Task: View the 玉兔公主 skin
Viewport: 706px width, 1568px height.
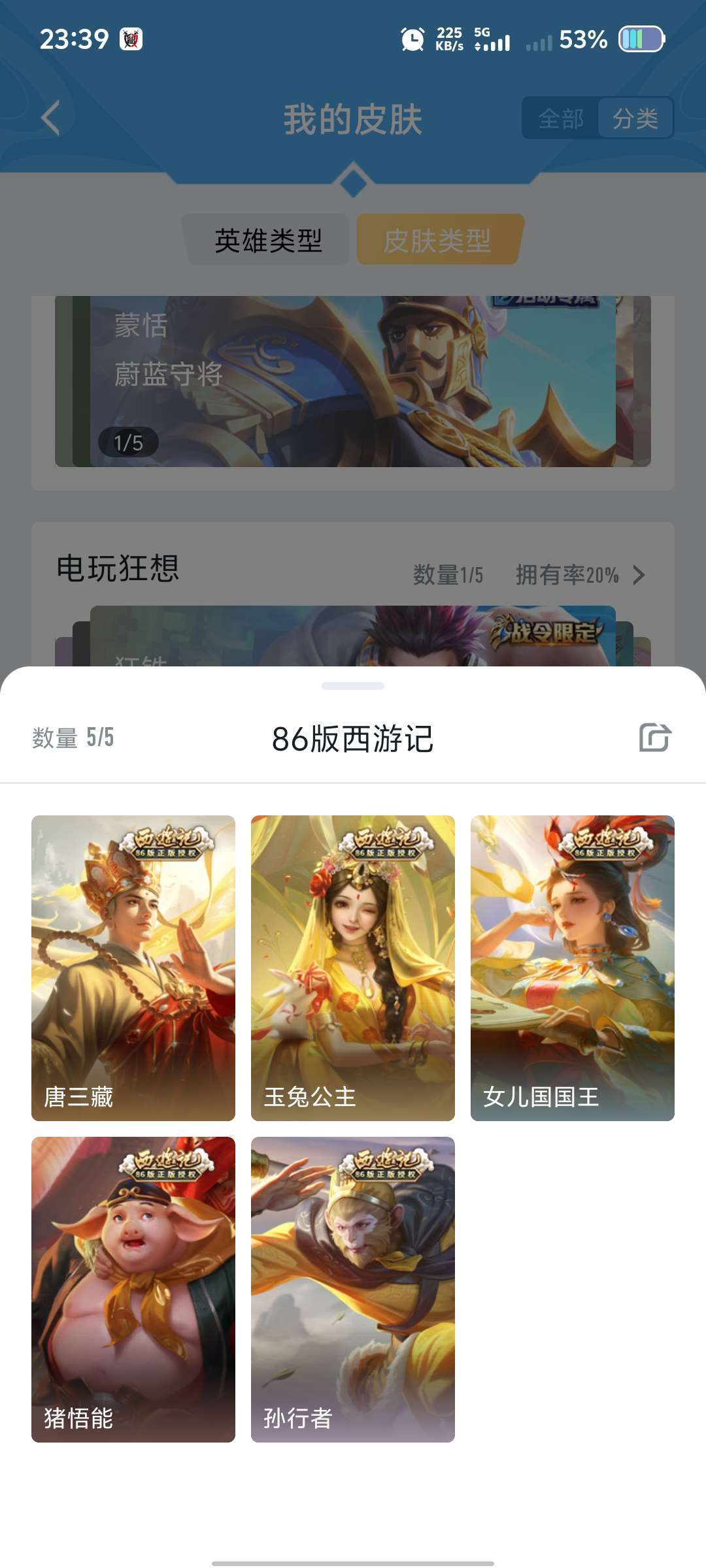Action: pos(353,968)
